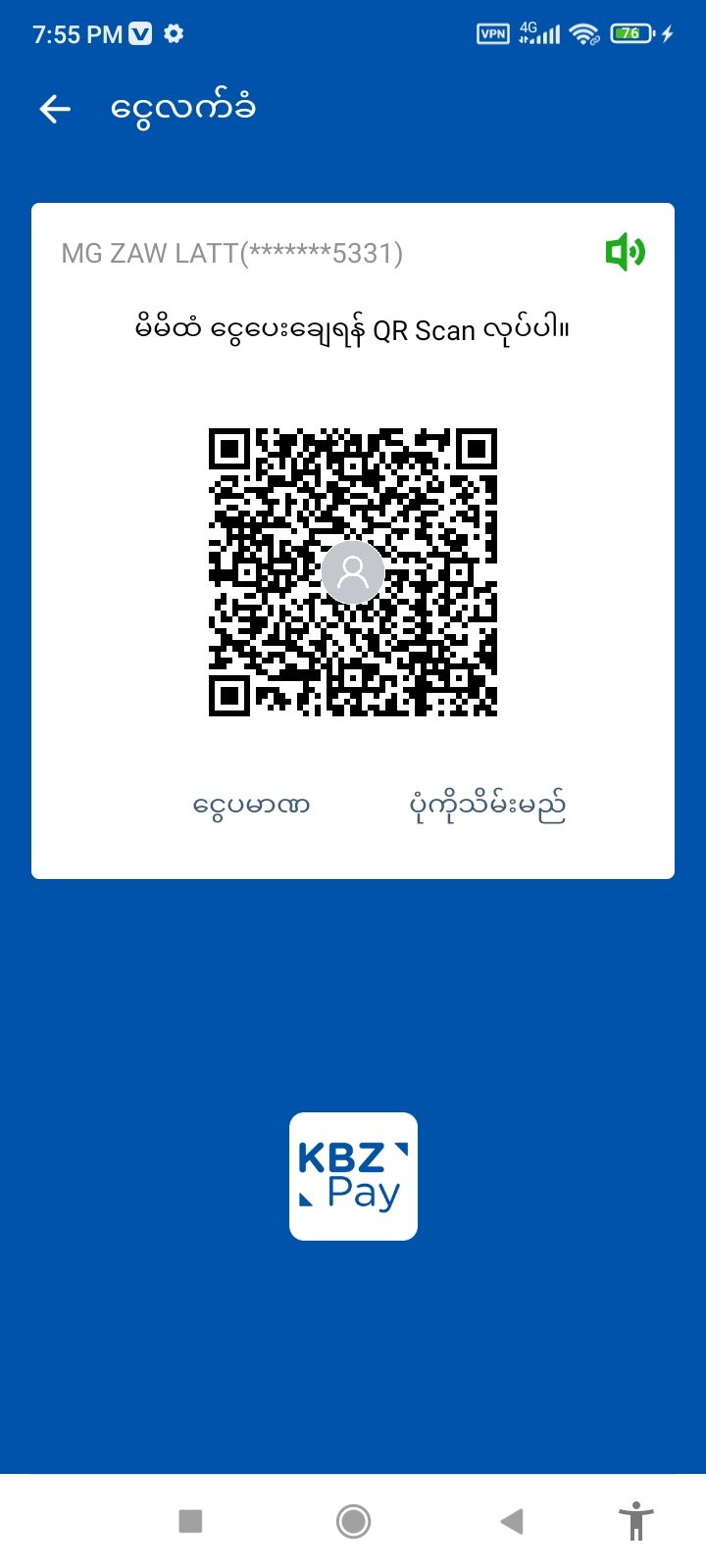The width and height of the screenshot is (706, 1568).
Task: Tap ပုံကိုသိမ်းမည် to save the QR image
Action: pos(487,806)
